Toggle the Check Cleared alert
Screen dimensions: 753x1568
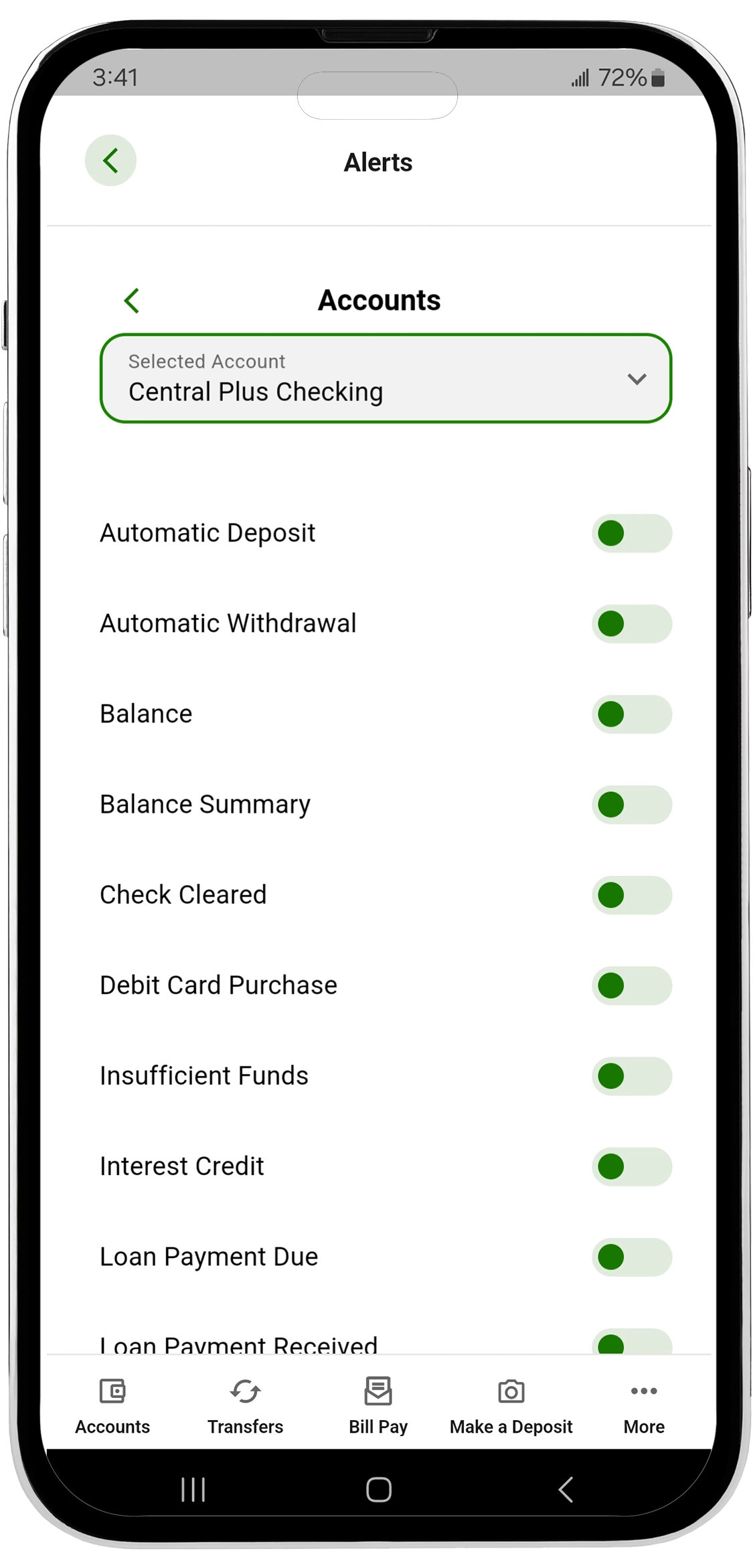click(x=631, y=895)
